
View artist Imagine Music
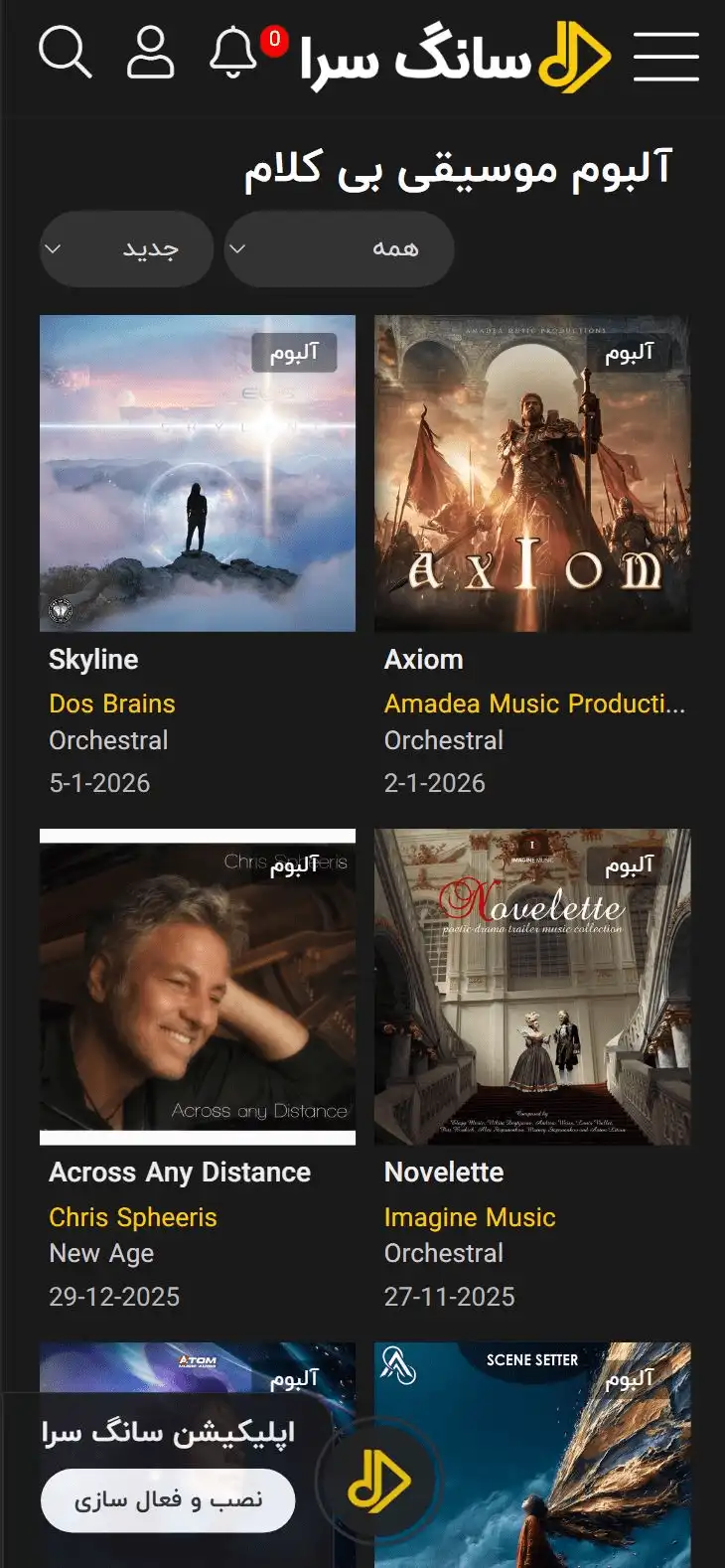pos(470,1217)
